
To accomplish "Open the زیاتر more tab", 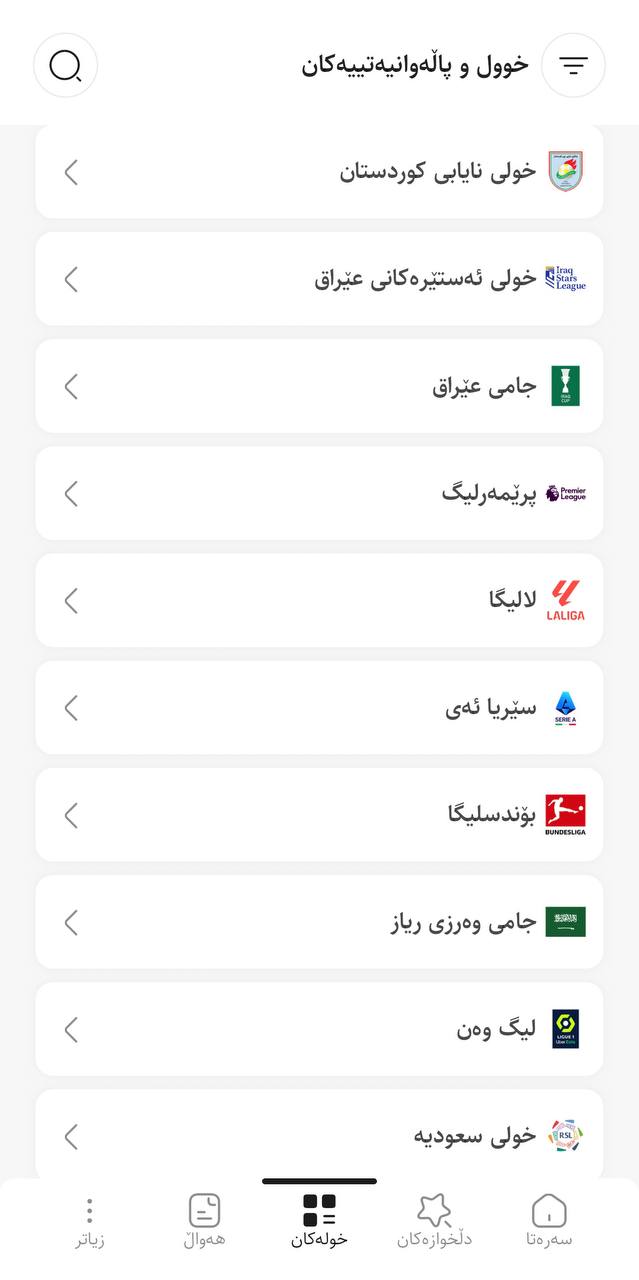I will tap(89, 1221).
